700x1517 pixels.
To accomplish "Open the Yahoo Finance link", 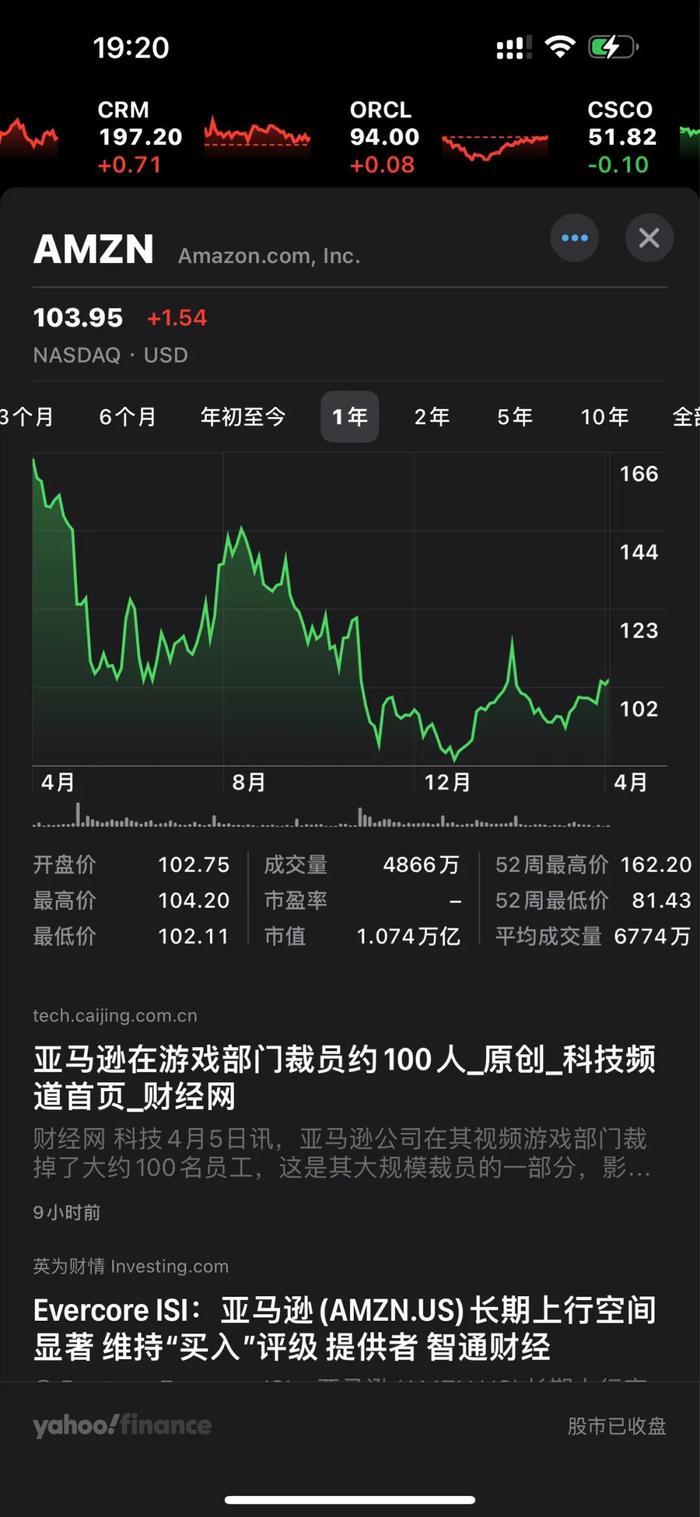I will 122,1426.
